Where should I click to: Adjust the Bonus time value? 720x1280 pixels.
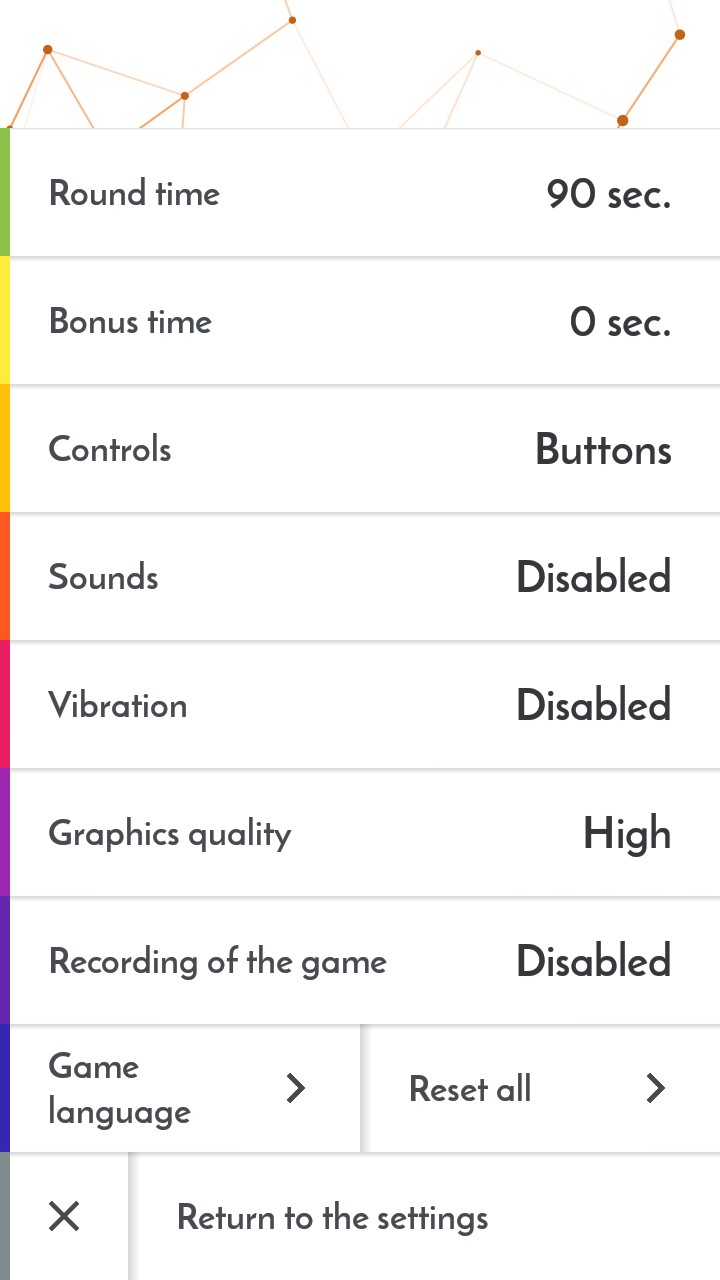[365, 321]
